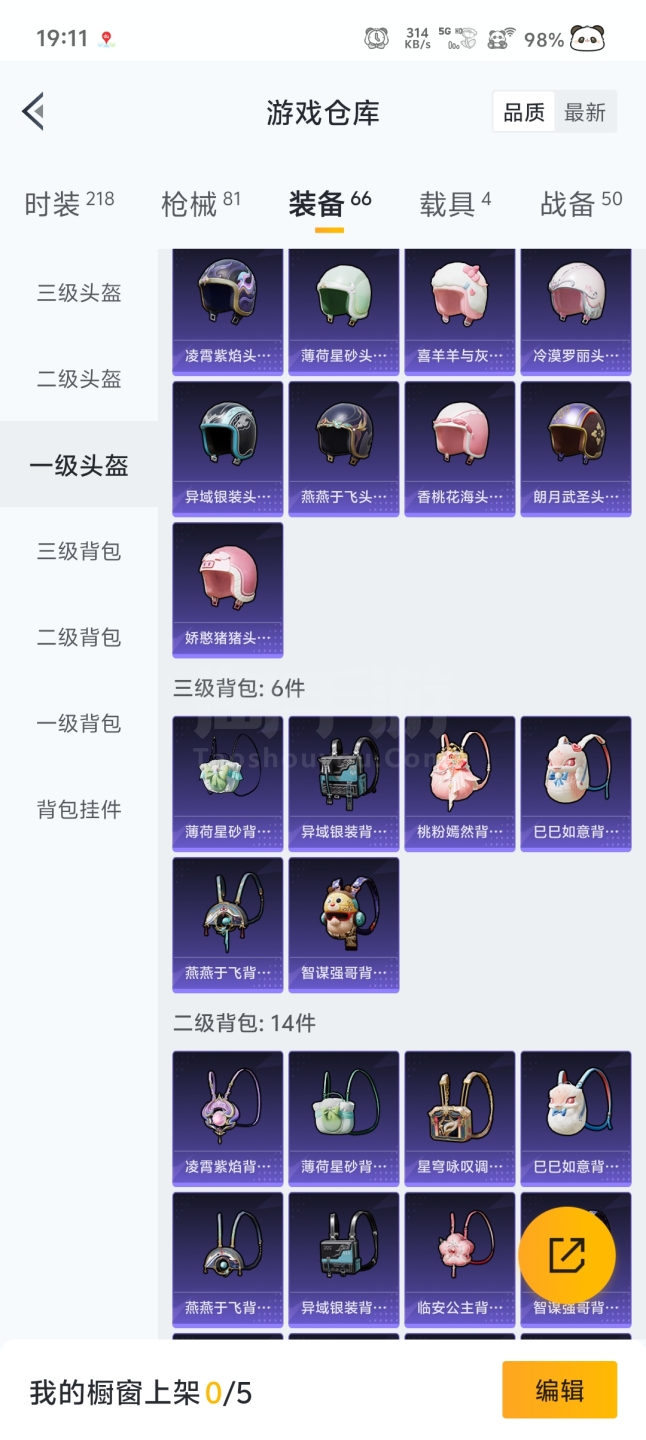The image size is (646, 1440).
Task: Tap the 编辑 button
Action: click(x=559, y=1390)
